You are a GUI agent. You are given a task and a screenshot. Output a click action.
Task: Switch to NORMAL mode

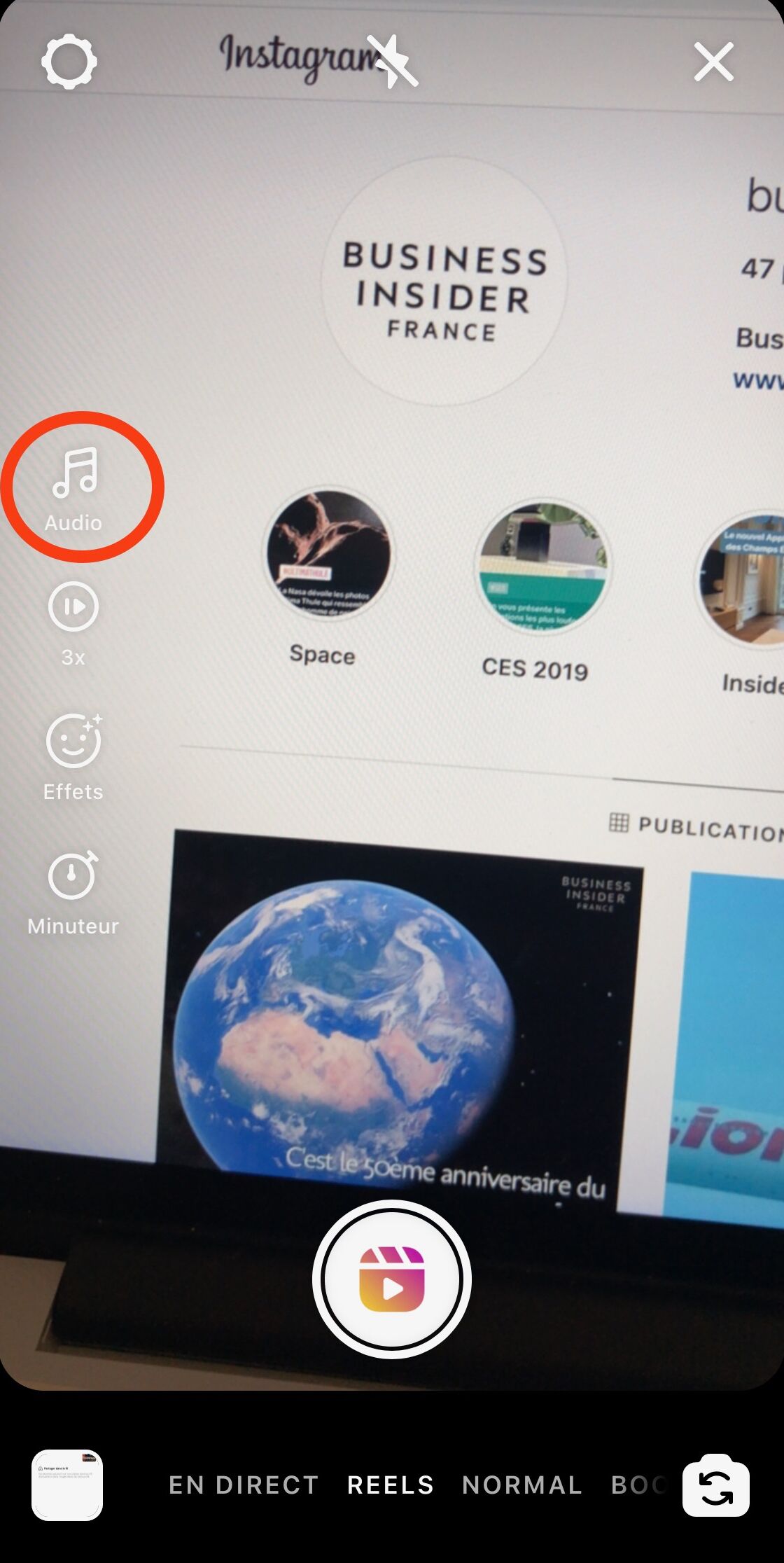click(x=521, y=1485)
